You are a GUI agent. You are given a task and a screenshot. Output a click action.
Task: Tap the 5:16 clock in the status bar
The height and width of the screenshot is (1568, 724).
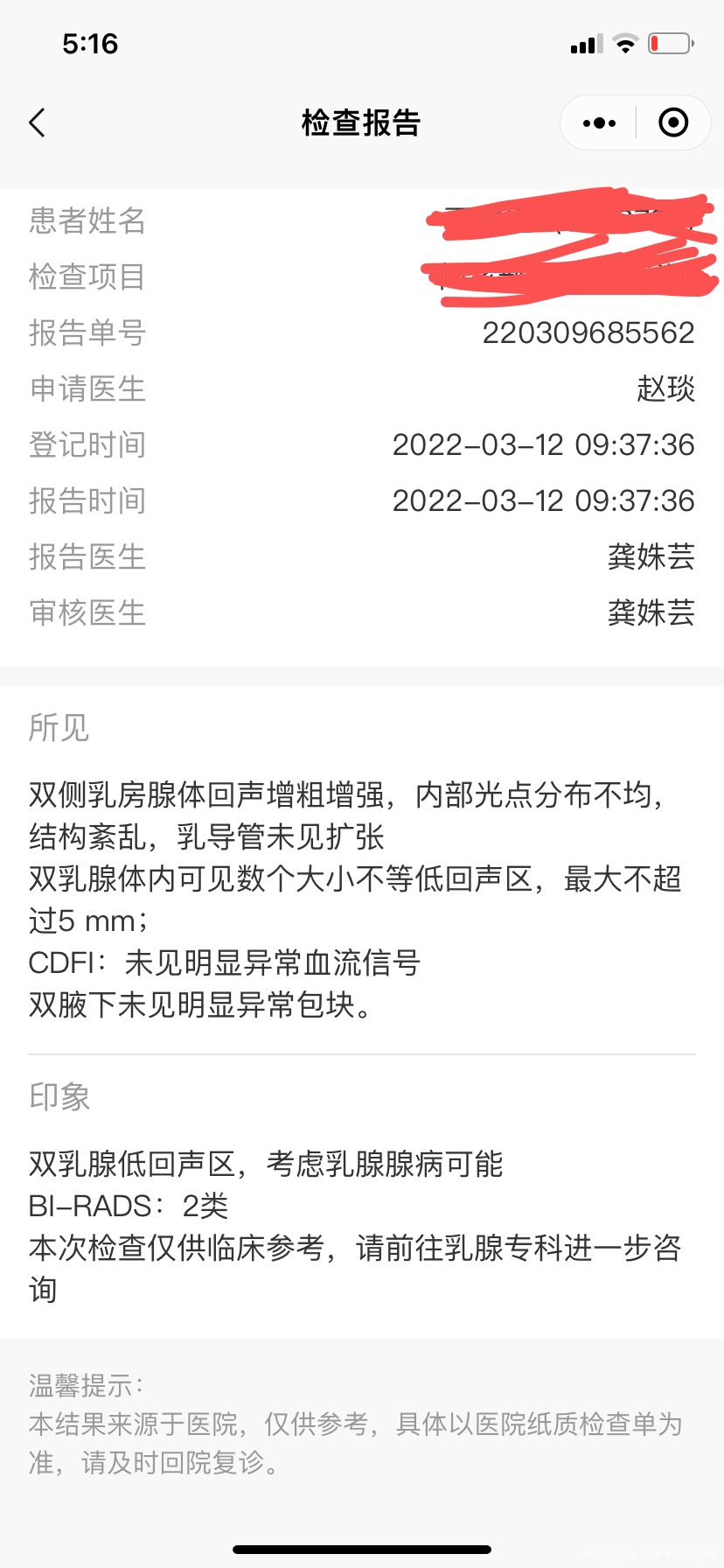click(92, 44)
